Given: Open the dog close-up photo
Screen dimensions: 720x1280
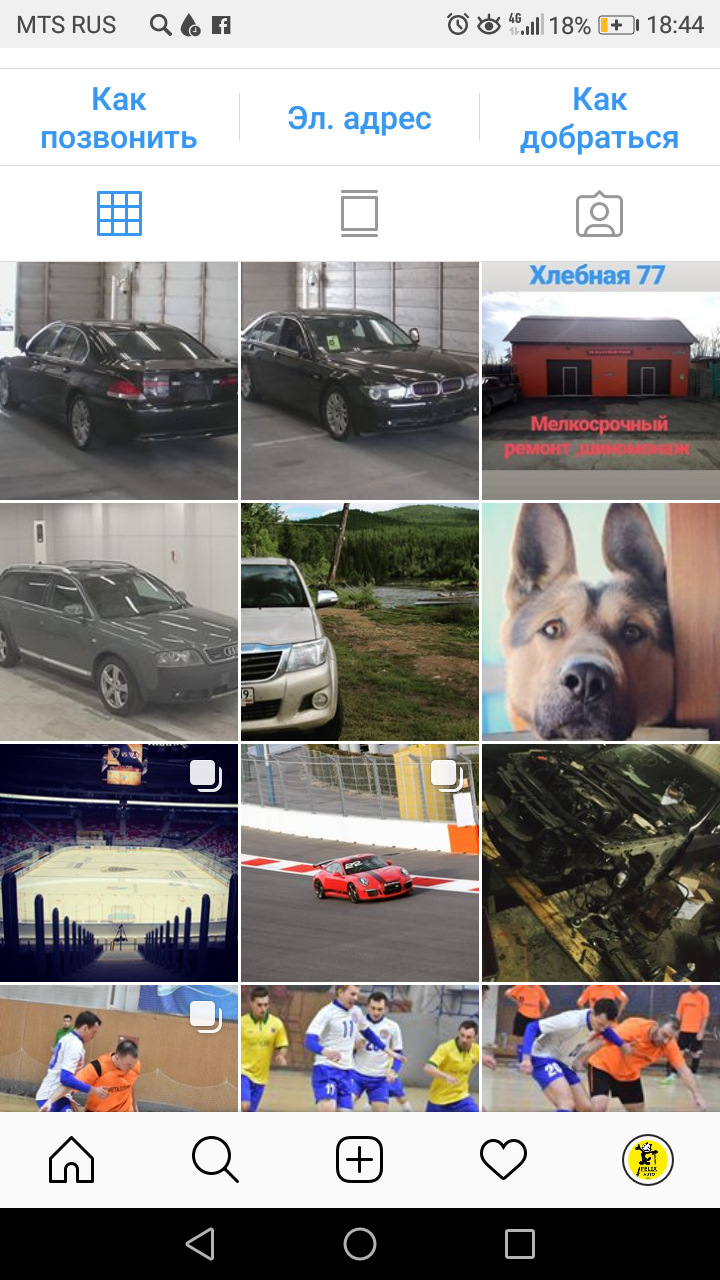Looking at the screenshot, I should [x=600, y=621].
